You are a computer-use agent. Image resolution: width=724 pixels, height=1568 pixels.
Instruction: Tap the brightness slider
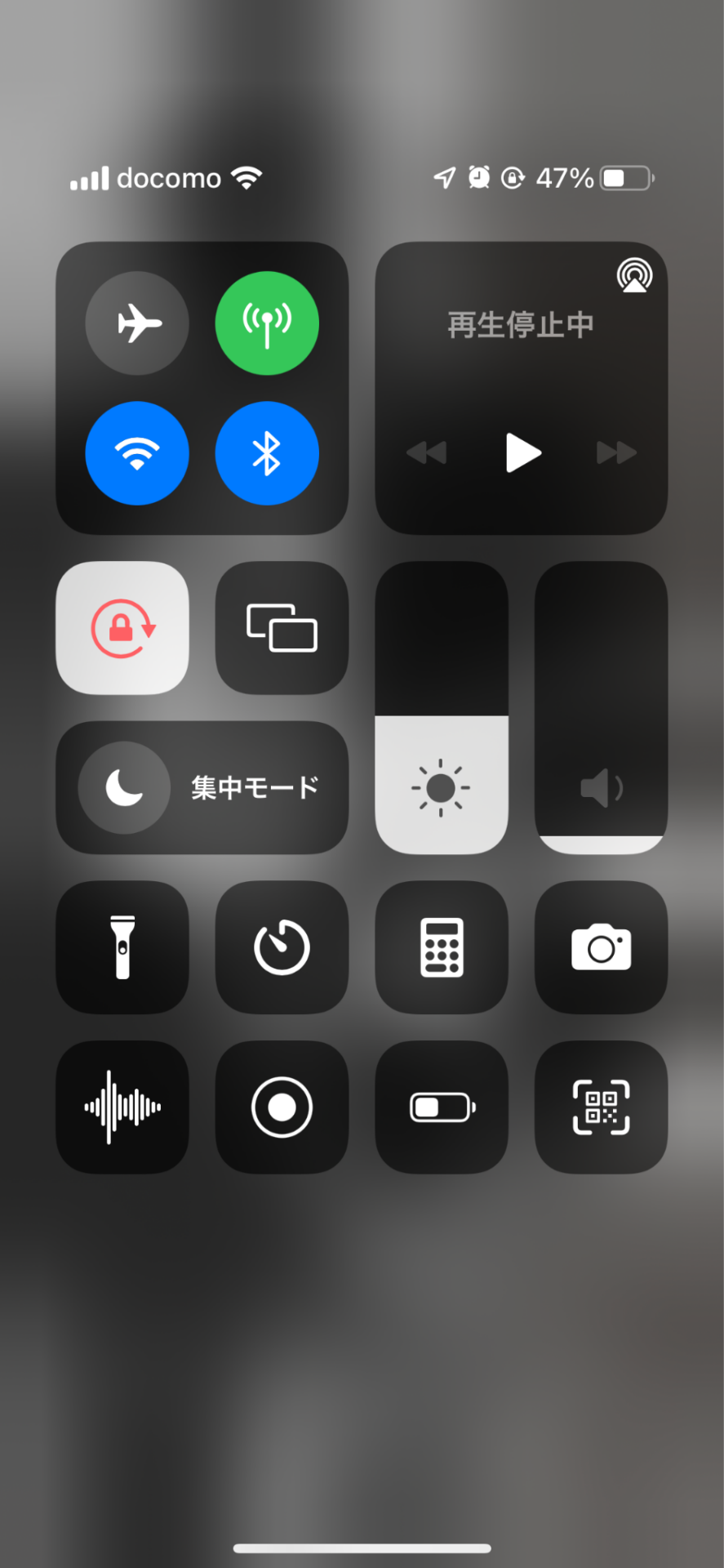point(442,707)
